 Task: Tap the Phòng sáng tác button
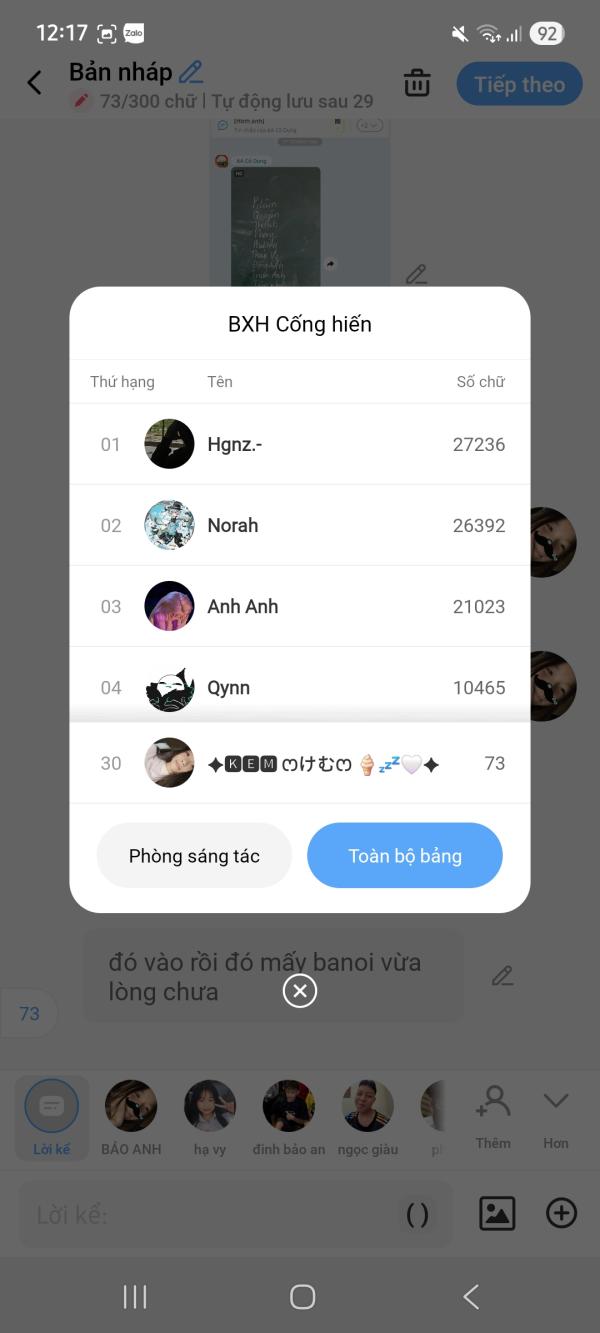click(194, 855)
